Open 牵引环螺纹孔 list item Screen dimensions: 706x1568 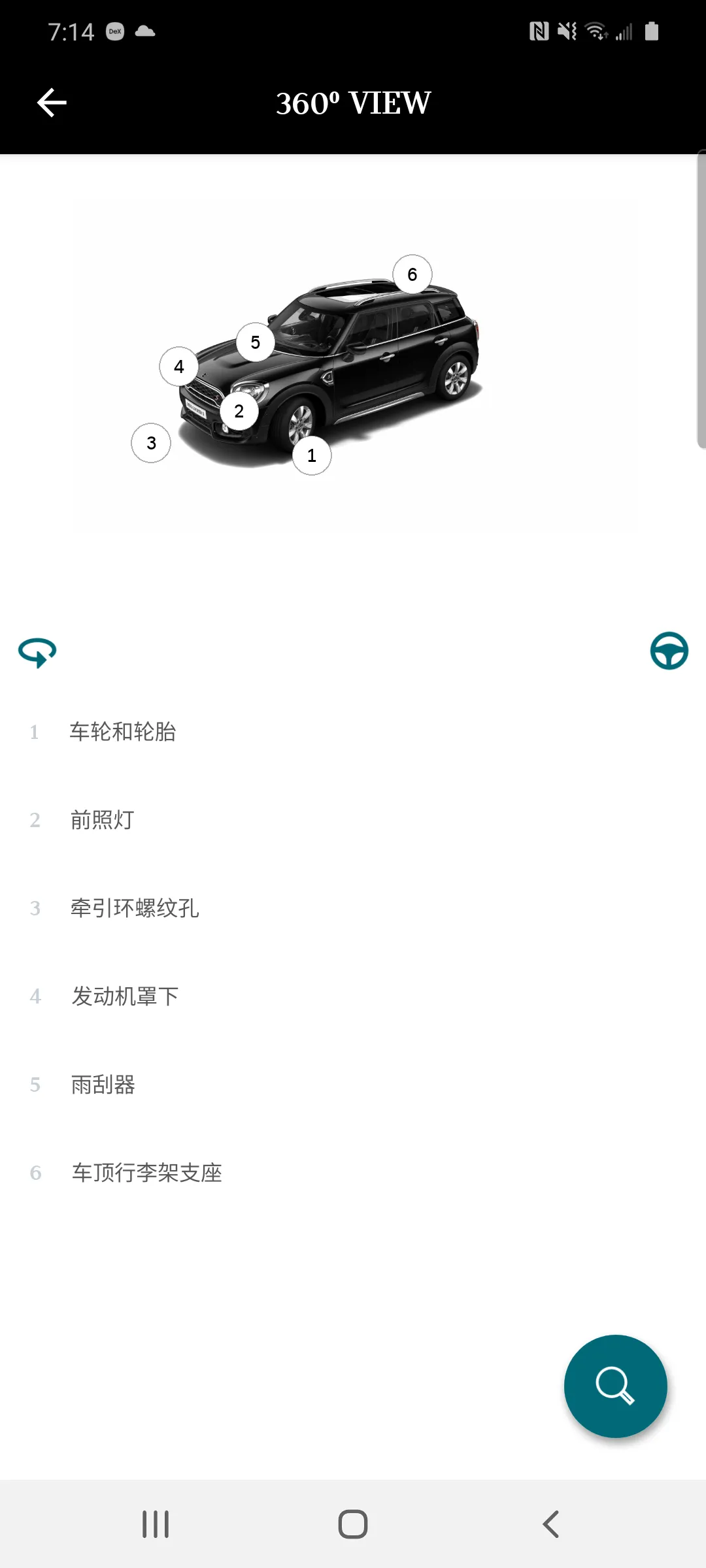(x=134, y=908)
